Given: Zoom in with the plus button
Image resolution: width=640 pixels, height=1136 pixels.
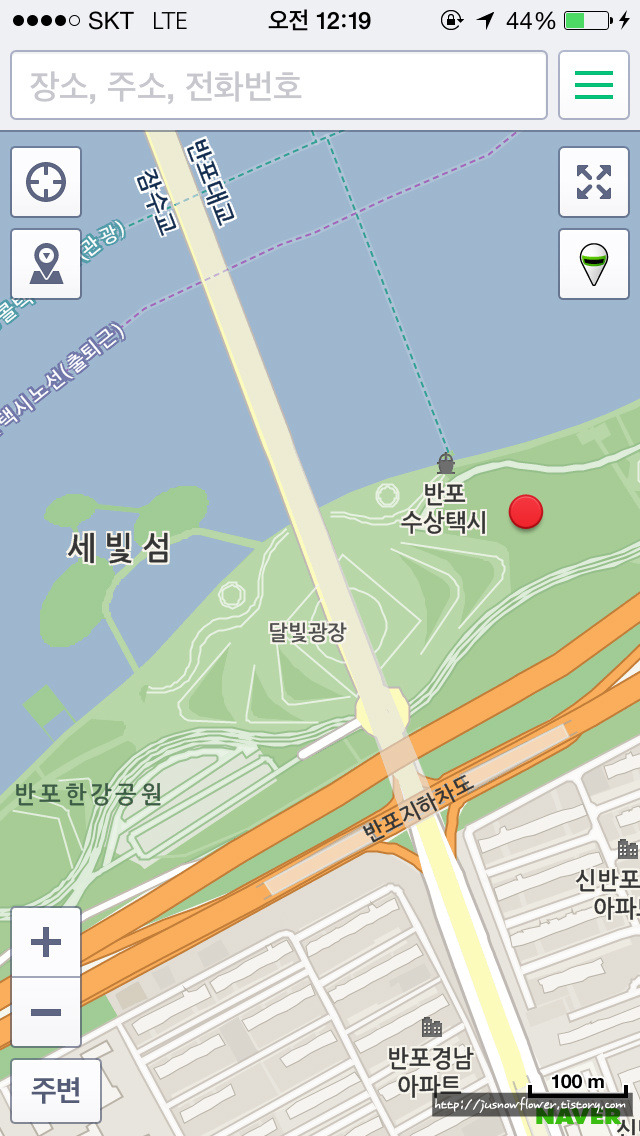Looking at the screenshot, I should pos(46,942).
